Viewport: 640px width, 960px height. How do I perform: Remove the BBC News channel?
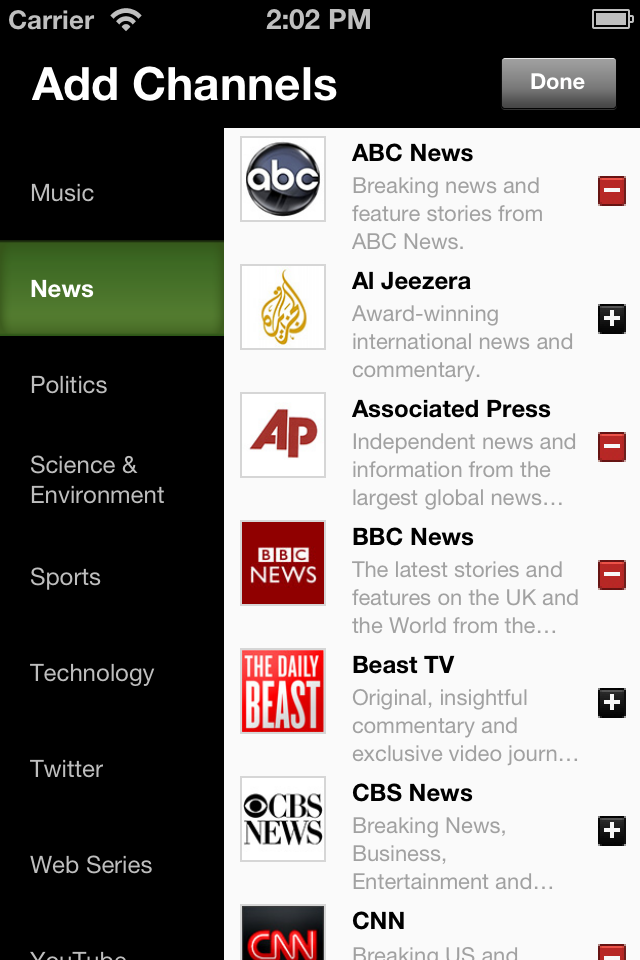[611, 575]
